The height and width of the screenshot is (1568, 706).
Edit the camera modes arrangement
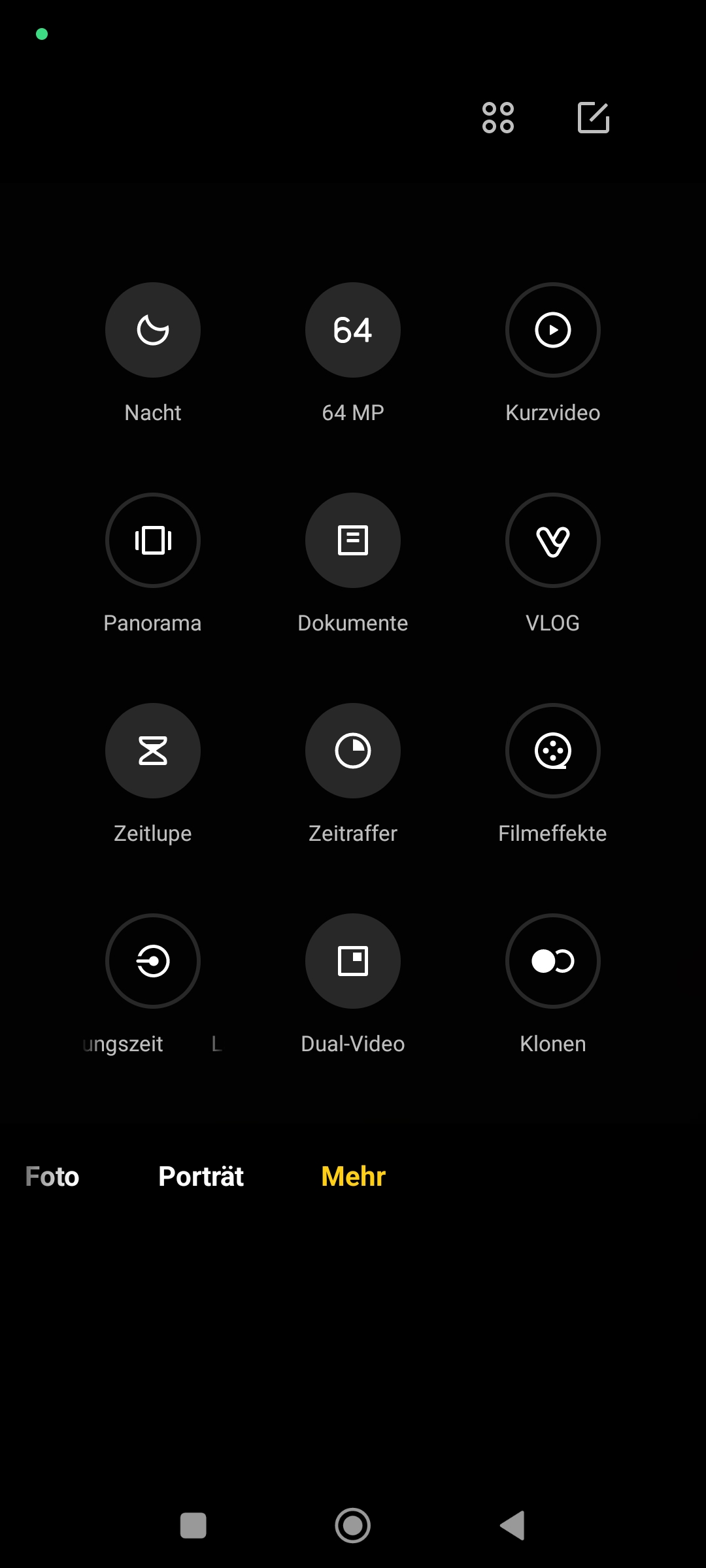coord(594,118)
